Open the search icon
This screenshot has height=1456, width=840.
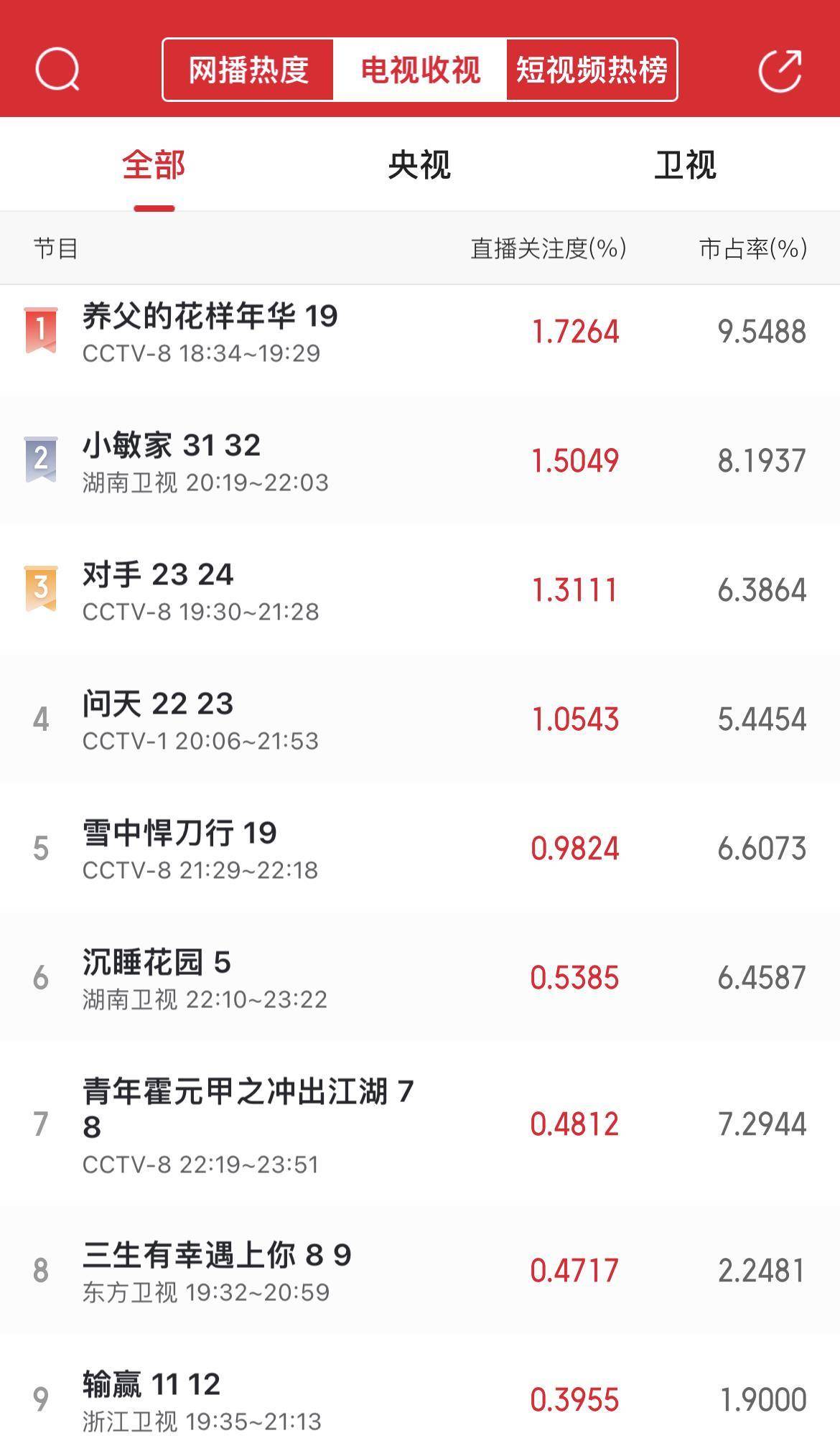click(x=57, y=70)
